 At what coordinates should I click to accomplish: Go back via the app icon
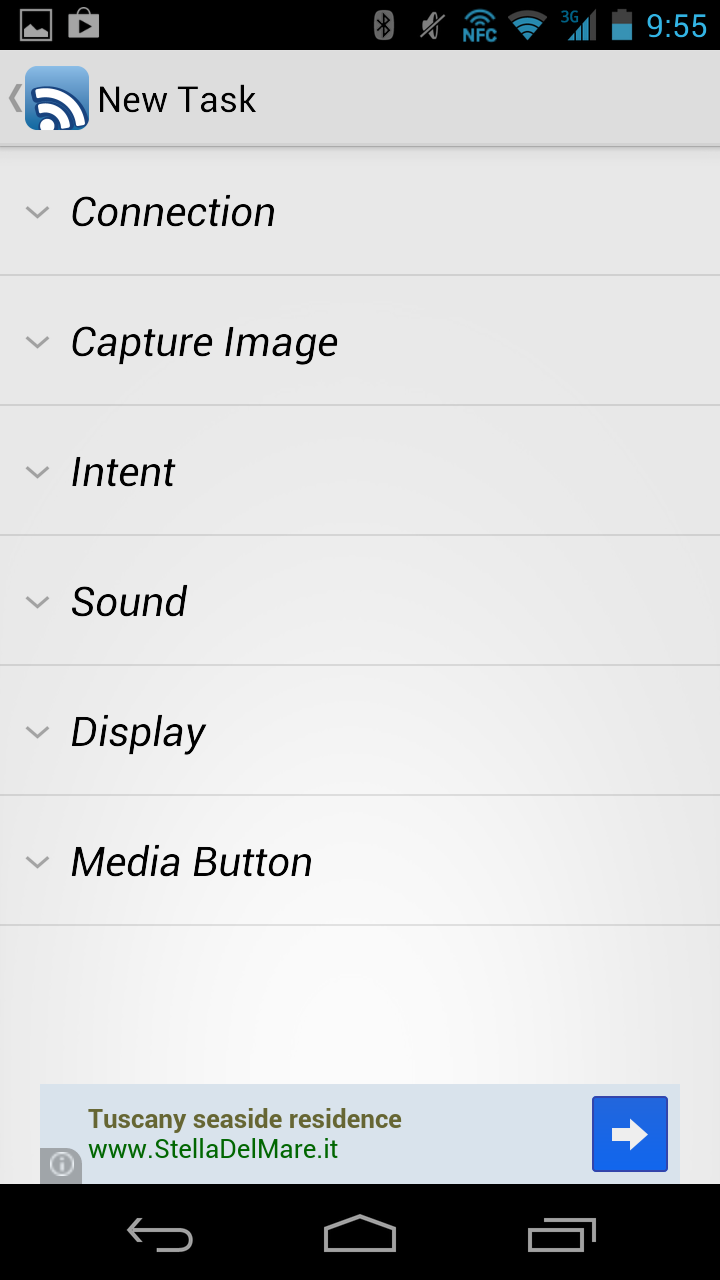(x=50, y=98)
